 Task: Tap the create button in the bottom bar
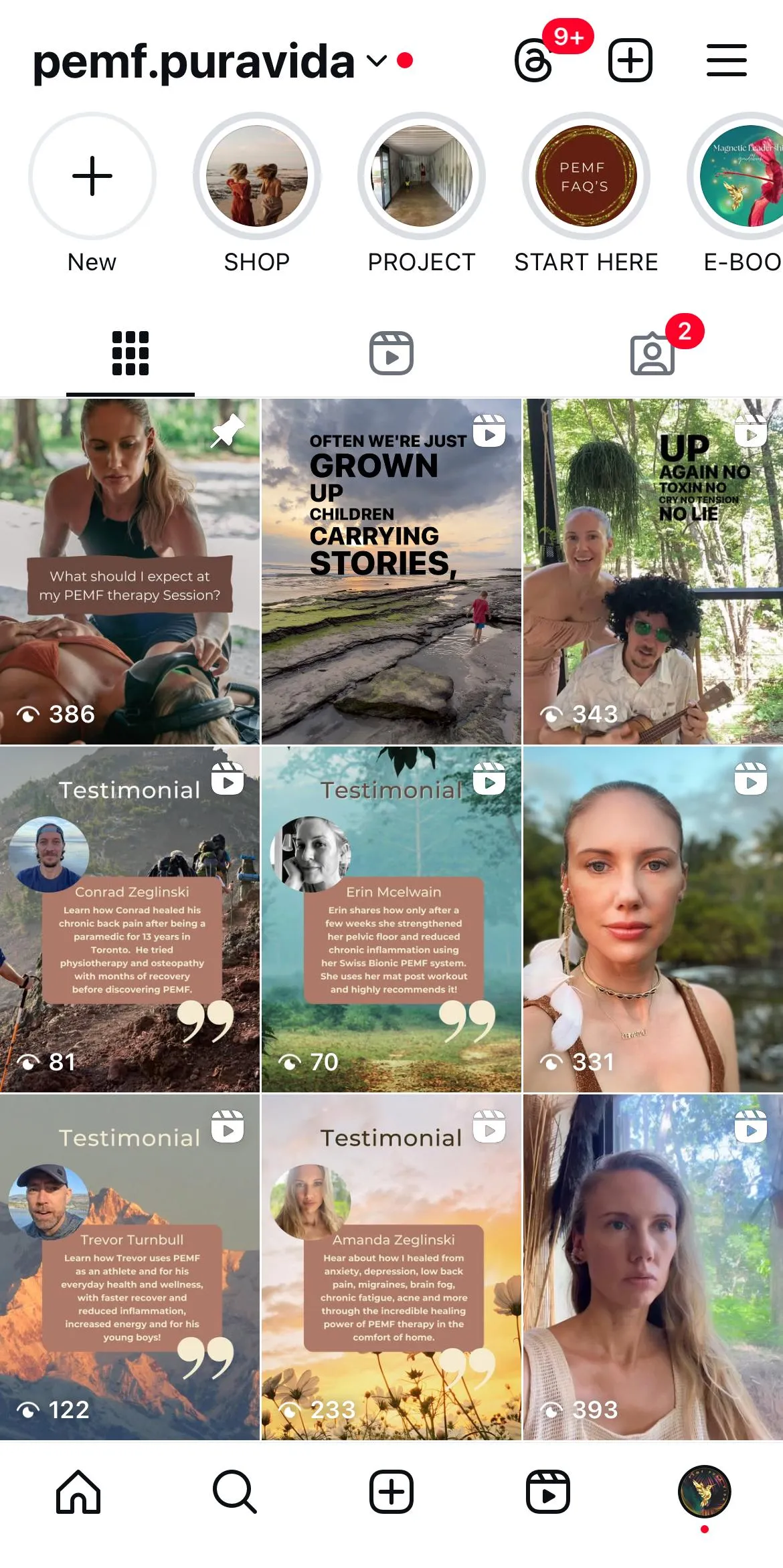(x=391, y=1492)
